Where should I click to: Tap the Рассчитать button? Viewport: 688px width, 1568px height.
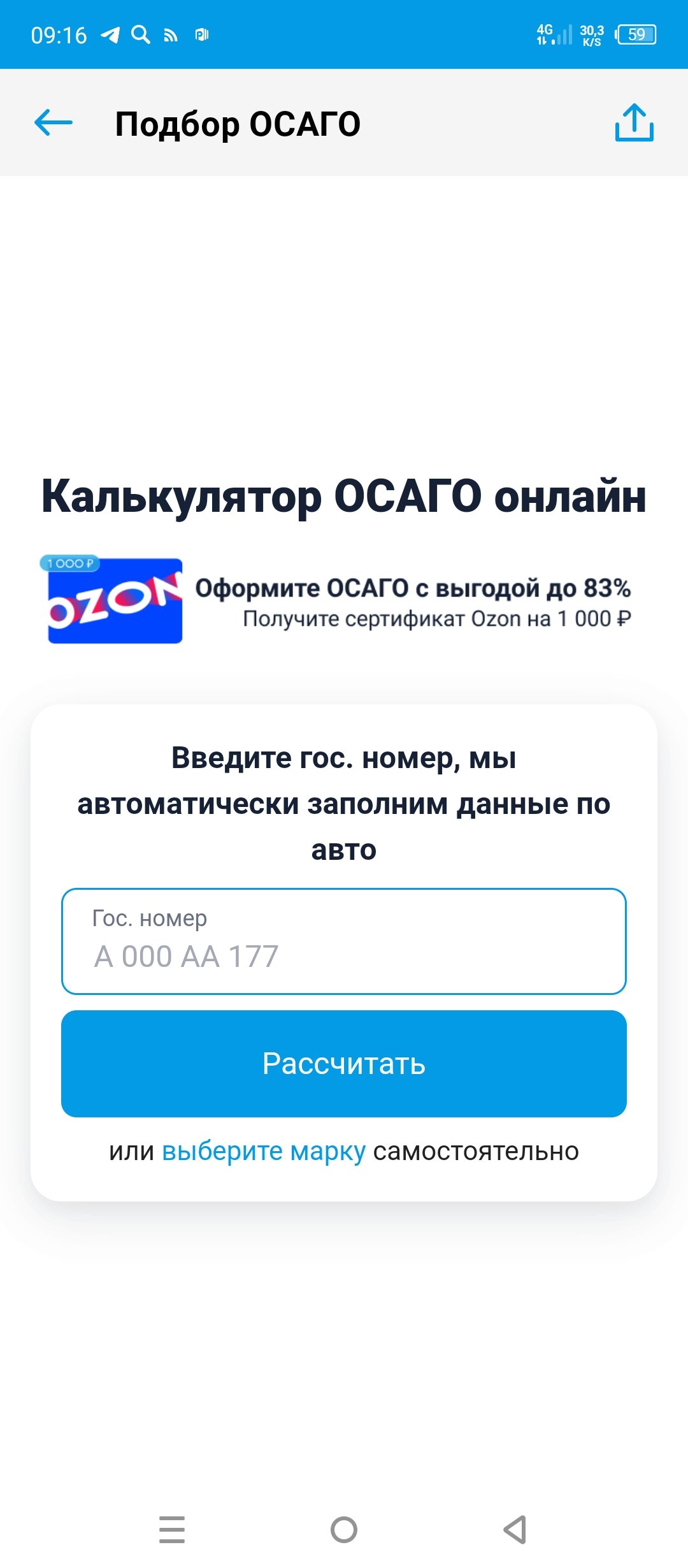pyautogui.click(x=344, y=1063)
